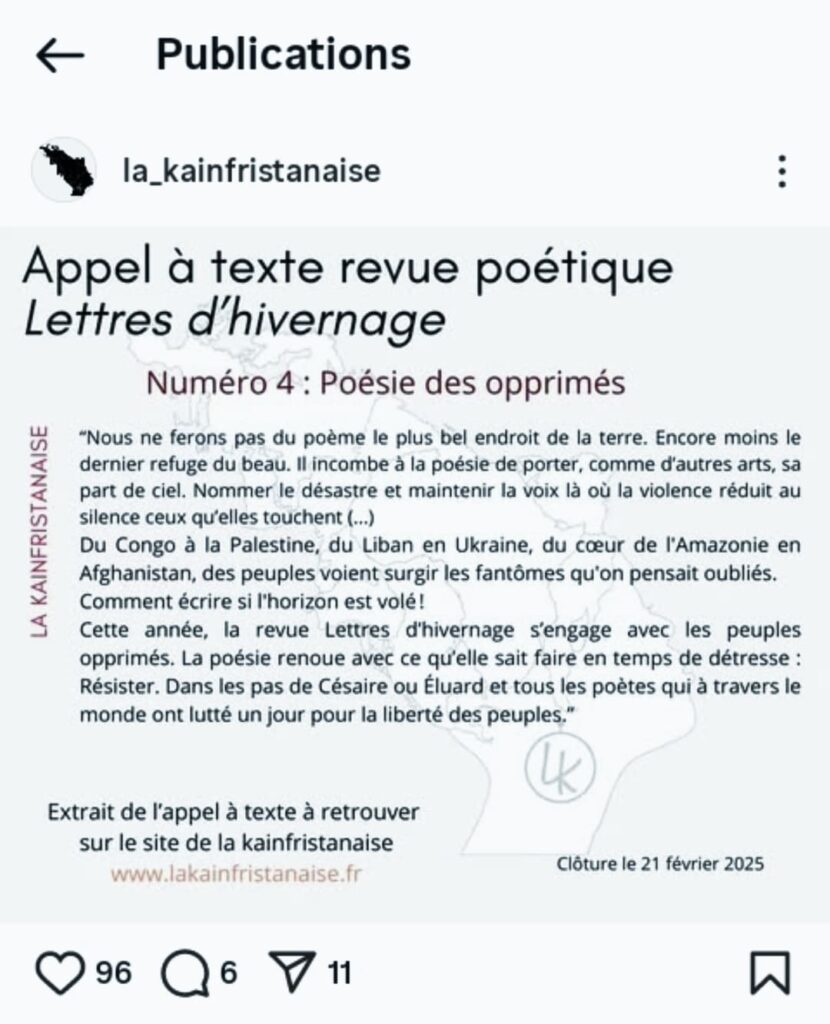This screenshot has width=830, height=1024.
Task: Open the la_kainfristanaise username link
Action: (x=251, y=171)
